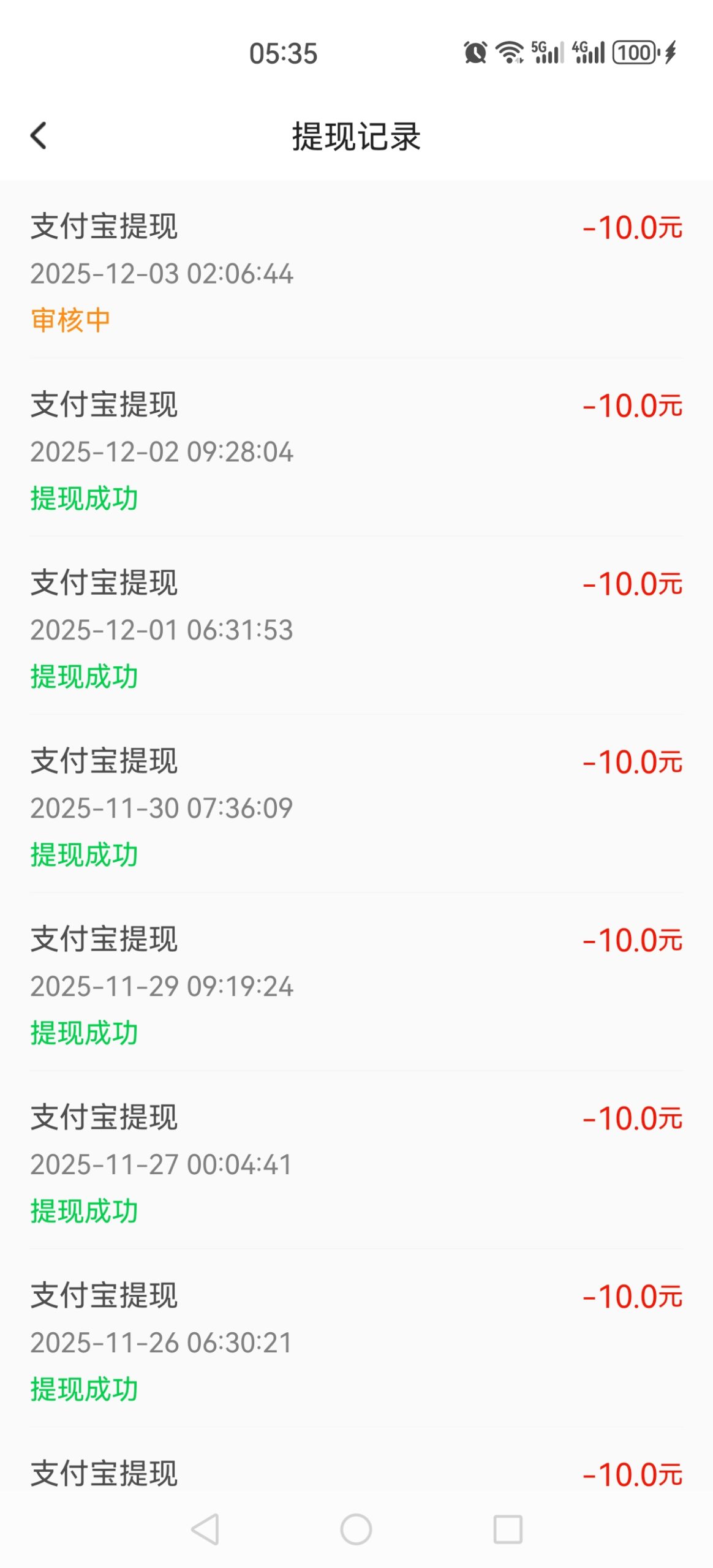Select the 审核中 pending status label

point(72,322)
